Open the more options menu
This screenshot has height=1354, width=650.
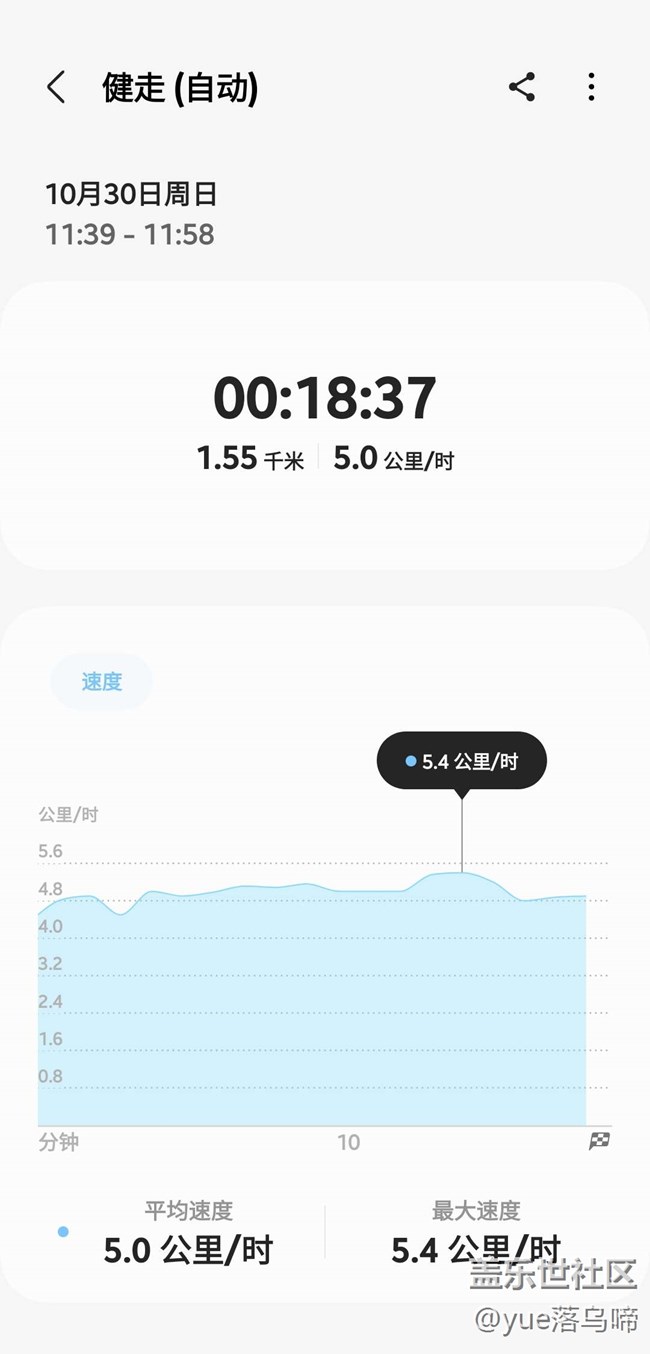591,87
